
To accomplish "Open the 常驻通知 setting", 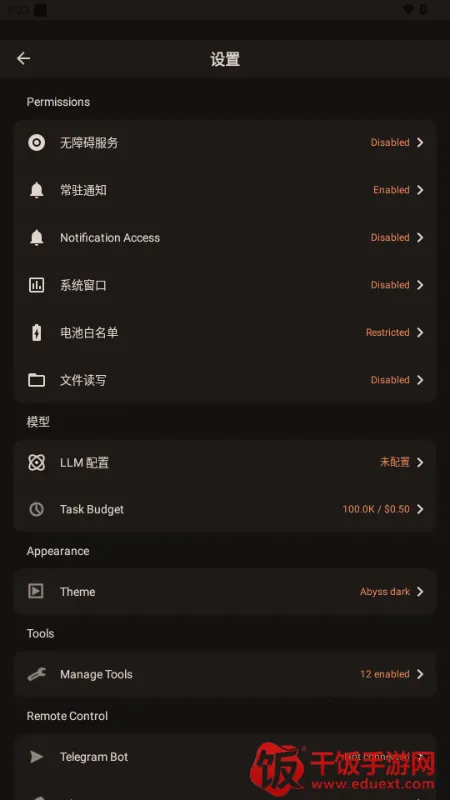I will pyautogui.click(x=225, y=190).
